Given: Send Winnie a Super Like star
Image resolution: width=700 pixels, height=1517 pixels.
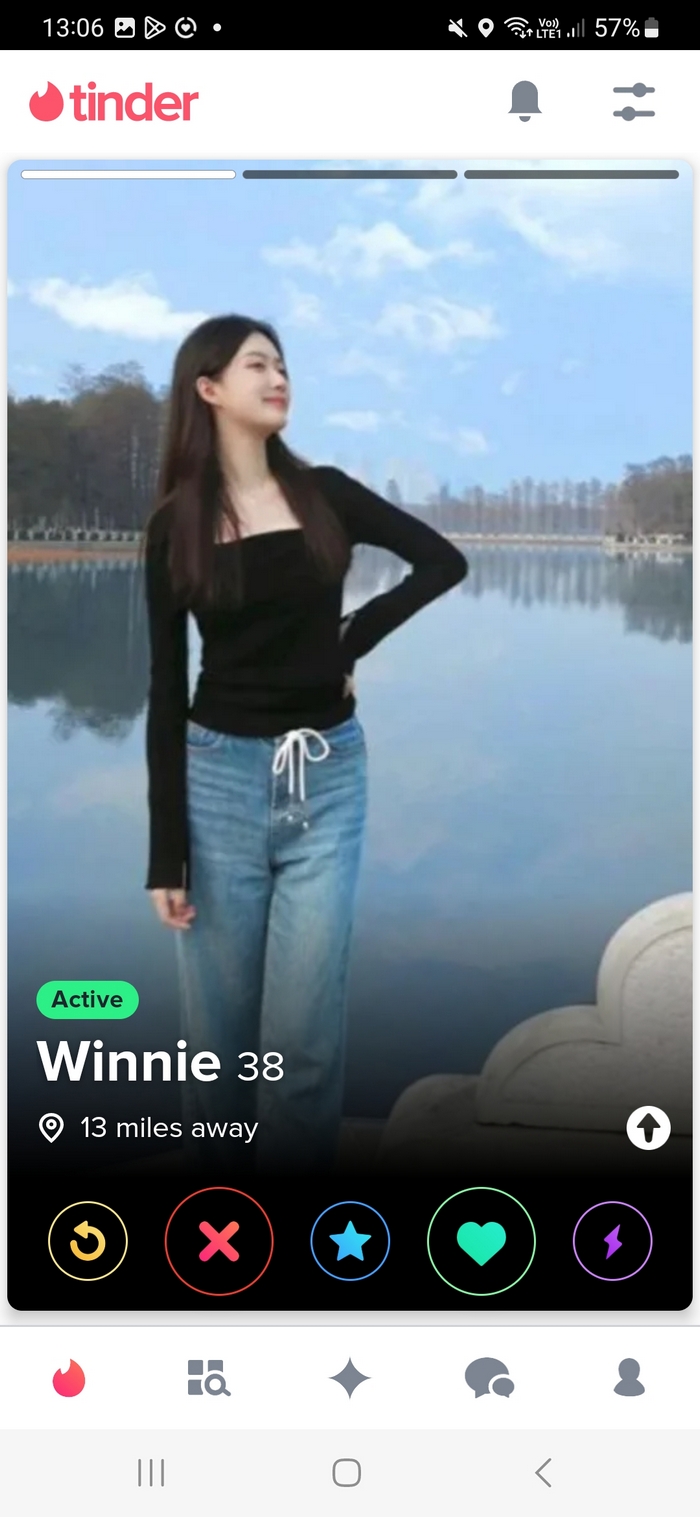Looking at the screenshot, I should 350,1241.
